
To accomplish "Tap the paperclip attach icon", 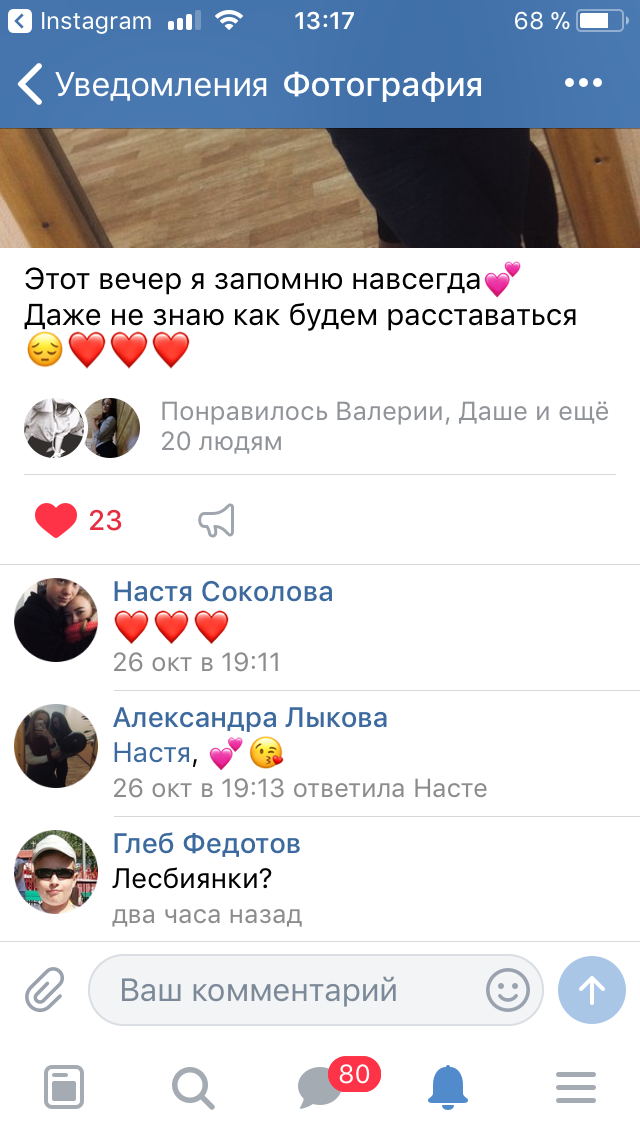I will pyautogui.click(x=45, y=990).
